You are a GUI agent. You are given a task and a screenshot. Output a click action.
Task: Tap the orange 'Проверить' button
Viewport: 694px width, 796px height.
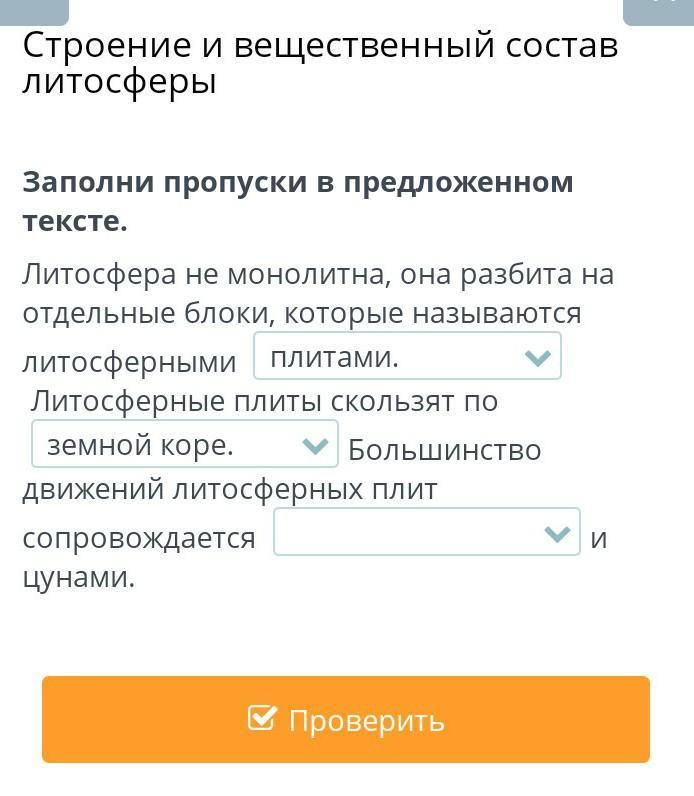point(346,720)
